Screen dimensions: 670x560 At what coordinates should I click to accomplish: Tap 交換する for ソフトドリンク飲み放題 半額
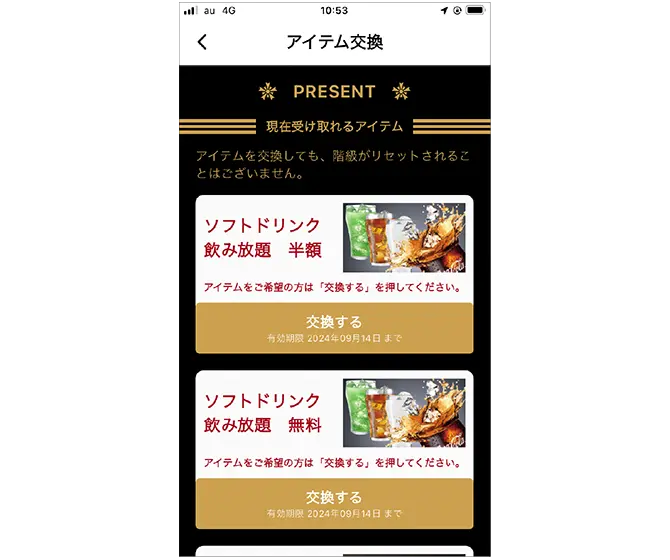pyautogui.click(x=334, y=328)
